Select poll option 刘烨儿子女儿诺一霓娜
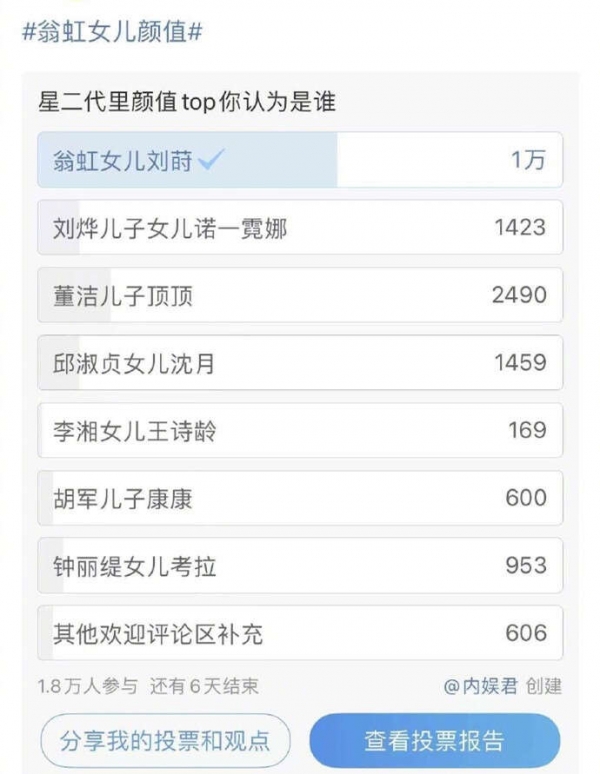Viewport: 600px width, 774px height. [300, 228]
